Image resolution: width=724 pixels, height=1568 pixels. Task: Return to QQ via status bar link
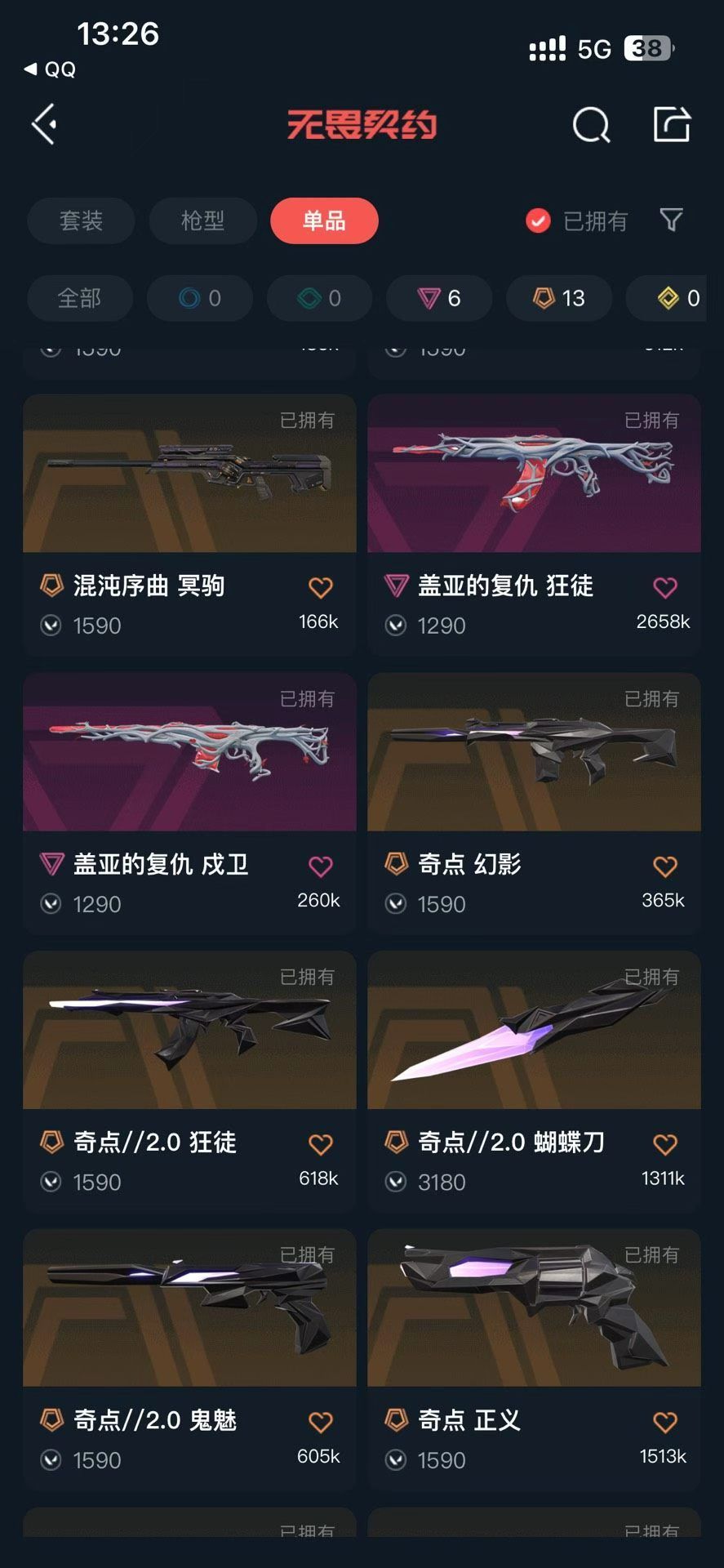[x=51, y=69]
